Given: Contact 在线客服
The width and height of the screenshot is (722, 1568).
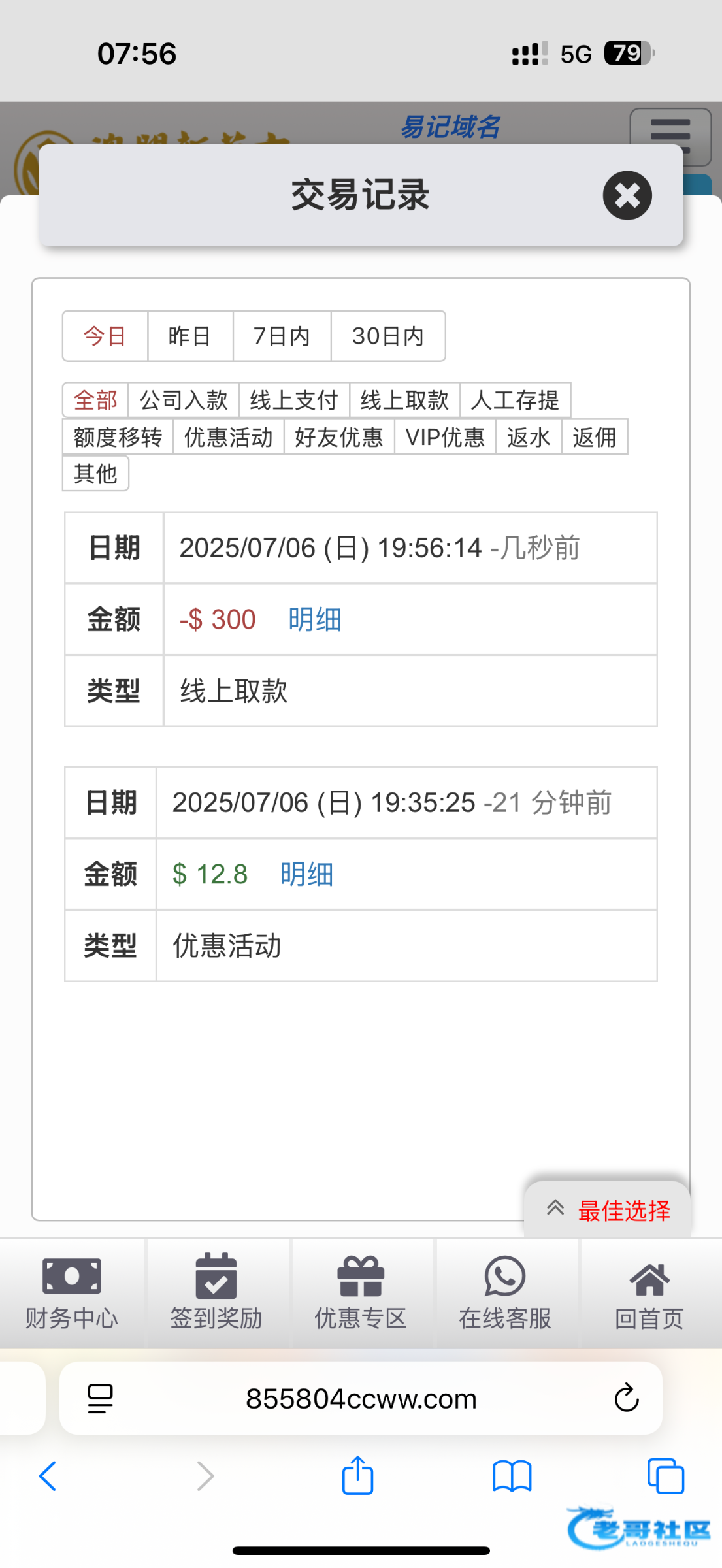Looking at the screenshot, I should click(505, 1293).
